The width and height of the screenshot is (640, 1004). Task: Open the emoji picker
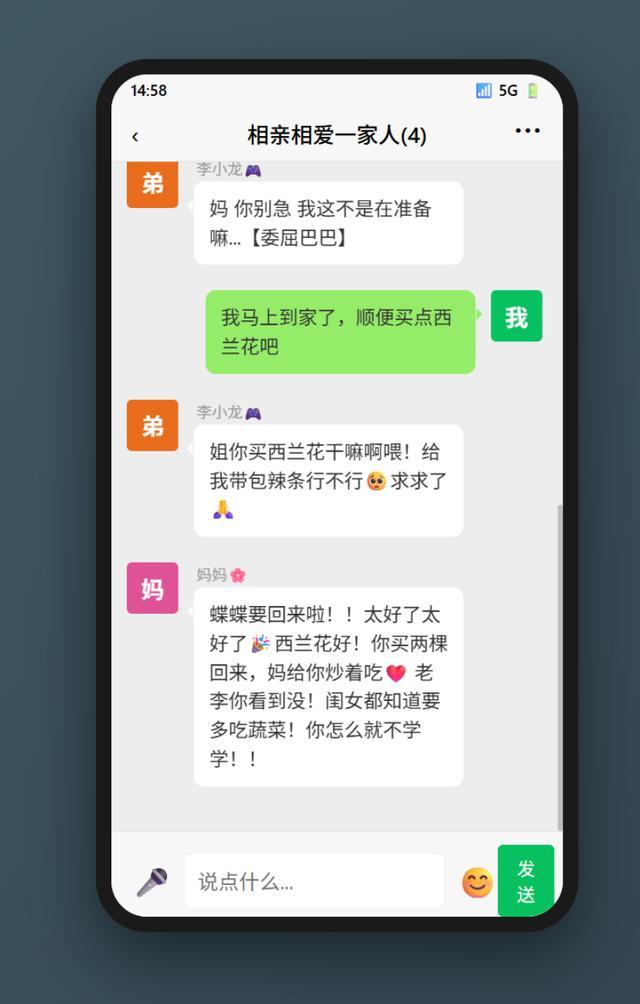pyautogui.click(x=477, y=882)
